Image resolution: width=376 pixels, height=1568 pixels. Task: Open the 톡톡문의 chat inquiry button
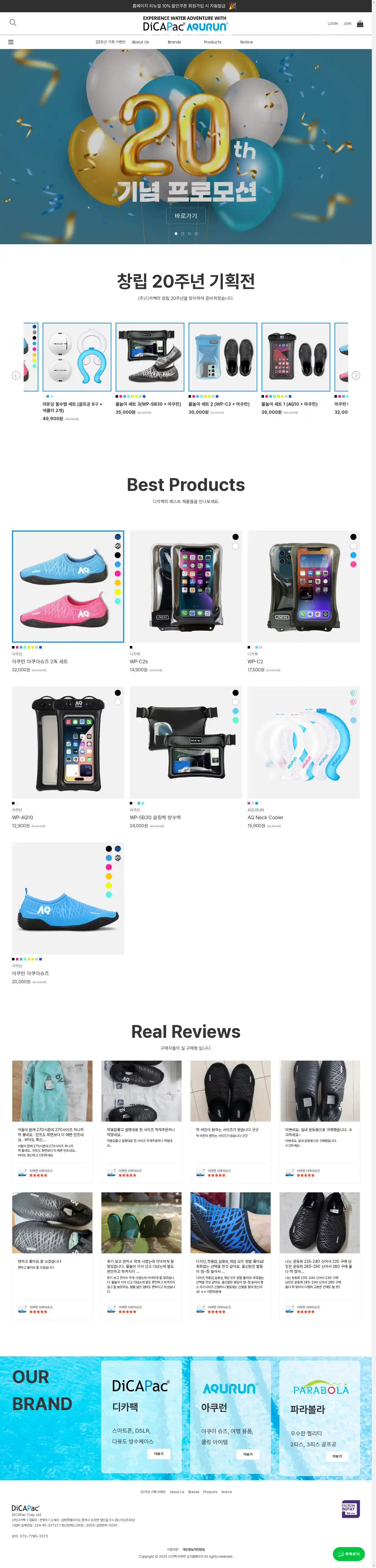click(x=349, y=1554)
